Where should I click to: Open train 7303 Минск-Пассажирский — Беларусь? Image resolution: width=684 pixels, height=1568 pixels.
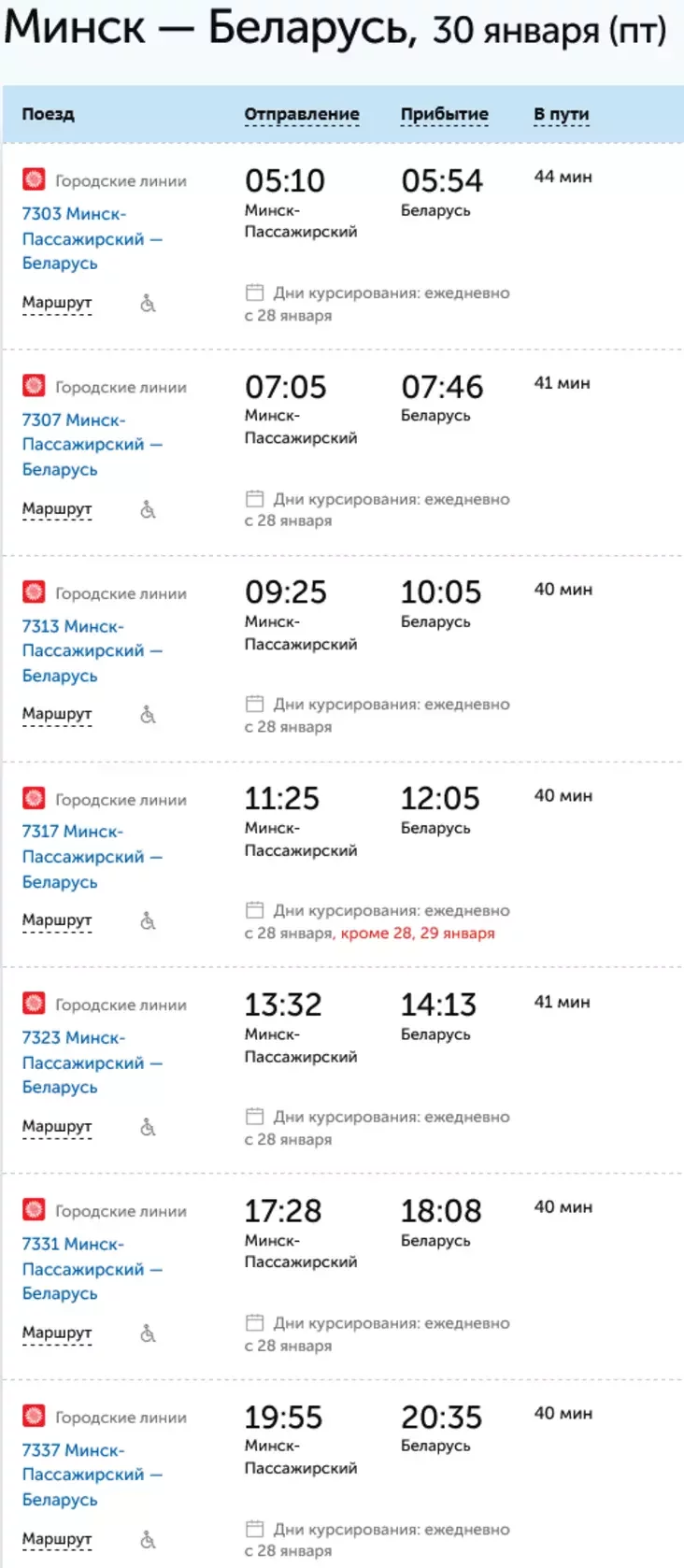pos(92,238)
